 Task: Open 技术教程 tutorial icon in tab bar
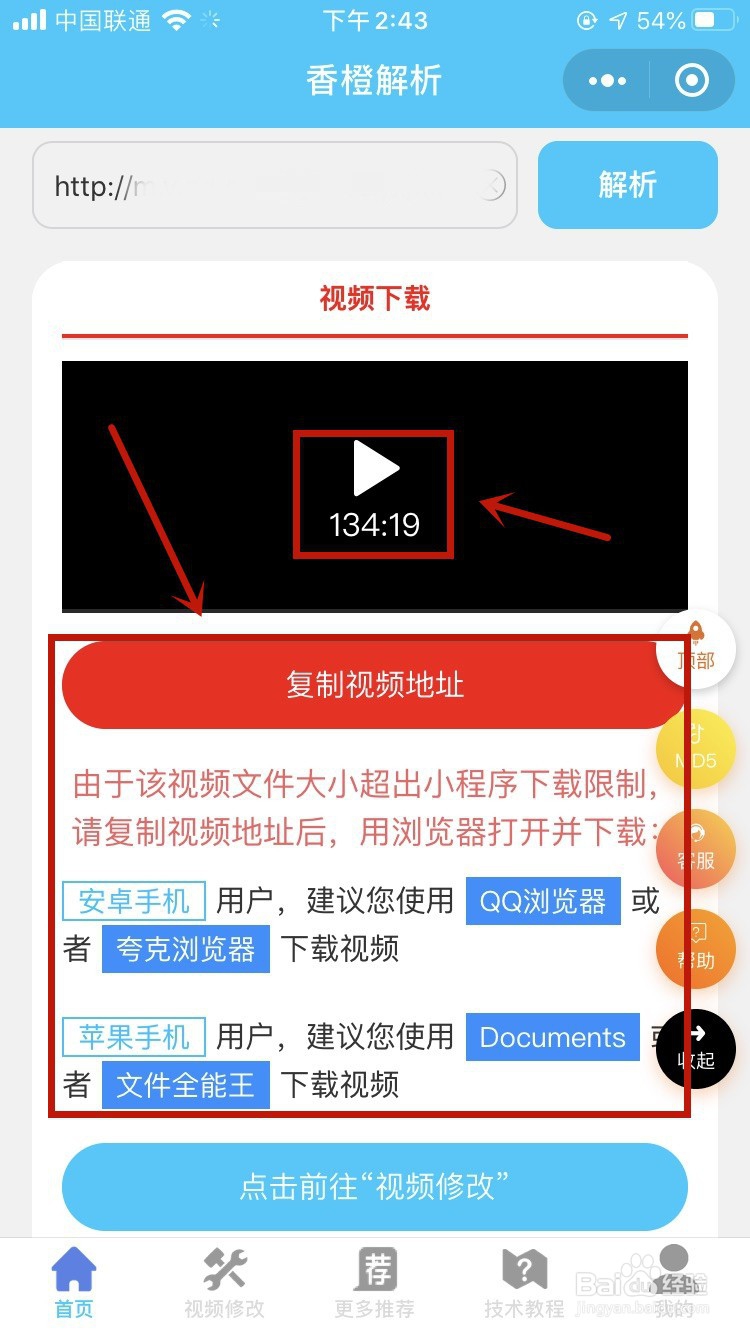coord(524,1268)
